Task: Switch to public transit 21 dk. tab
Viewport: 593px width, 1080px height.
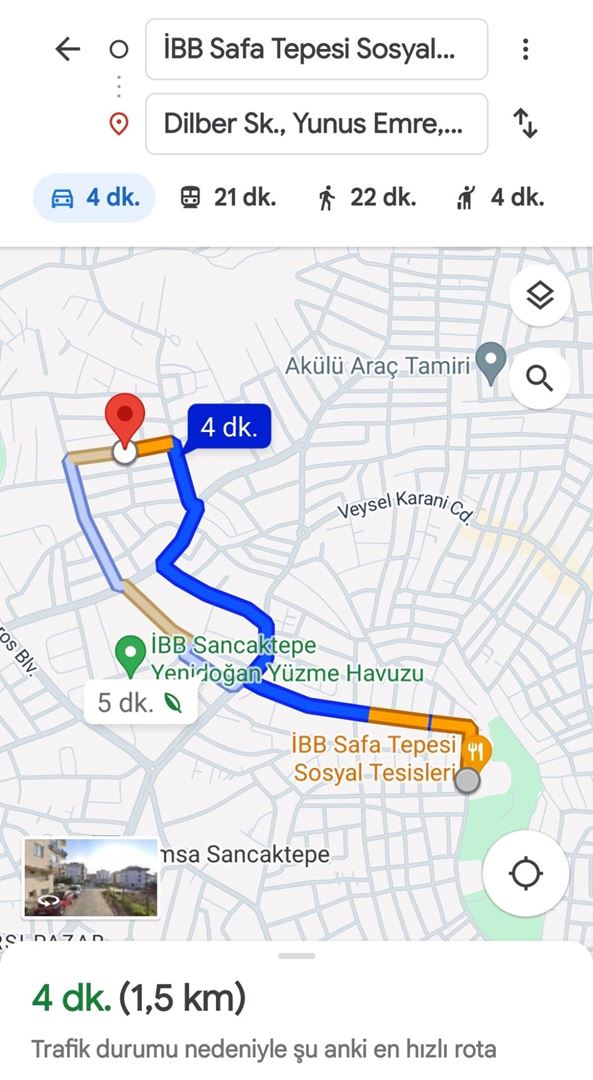Action: [x=227, y=198]
